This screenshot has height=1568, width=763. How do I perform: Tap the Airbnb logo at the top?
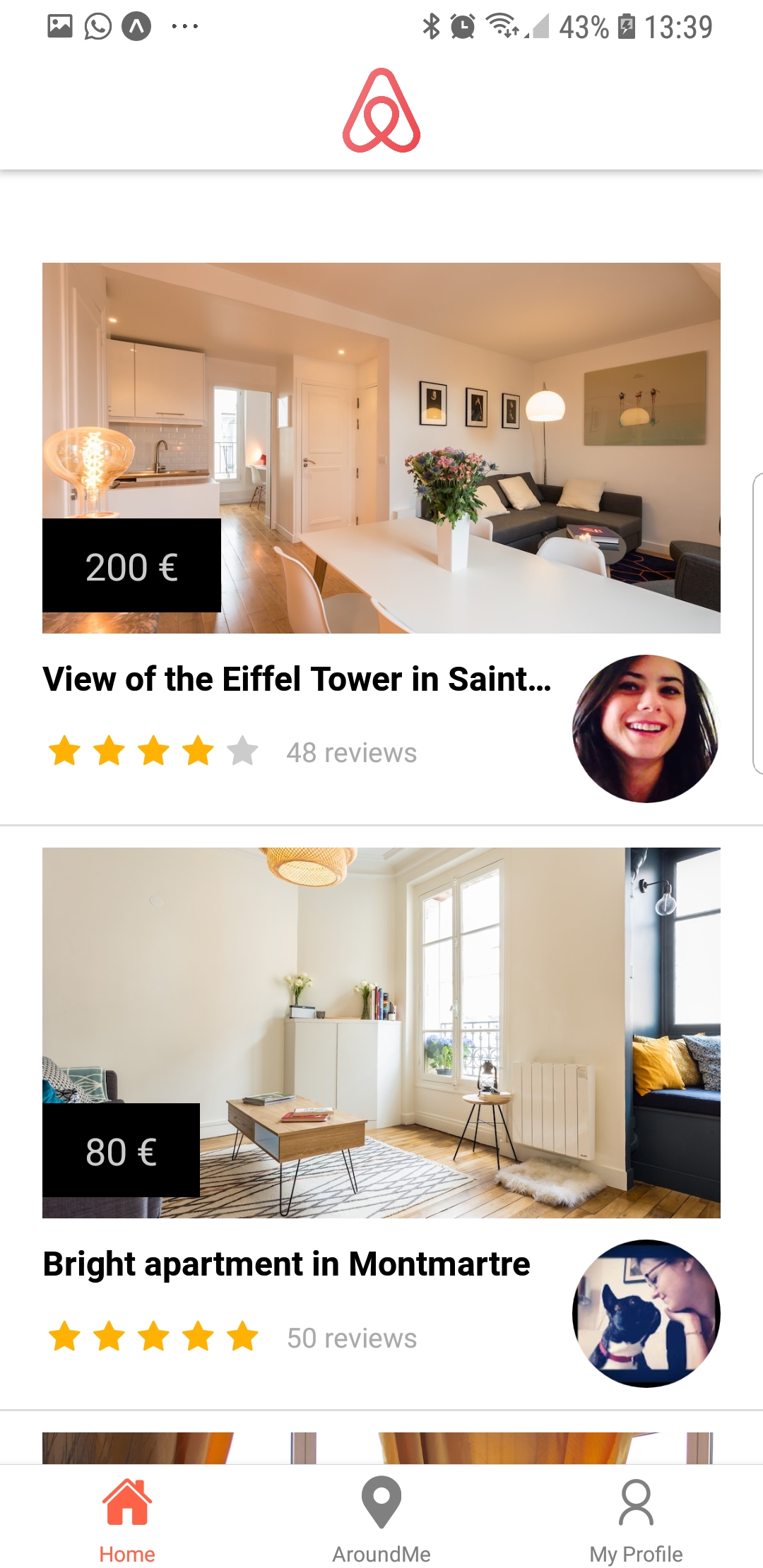(x=381, y=111)
